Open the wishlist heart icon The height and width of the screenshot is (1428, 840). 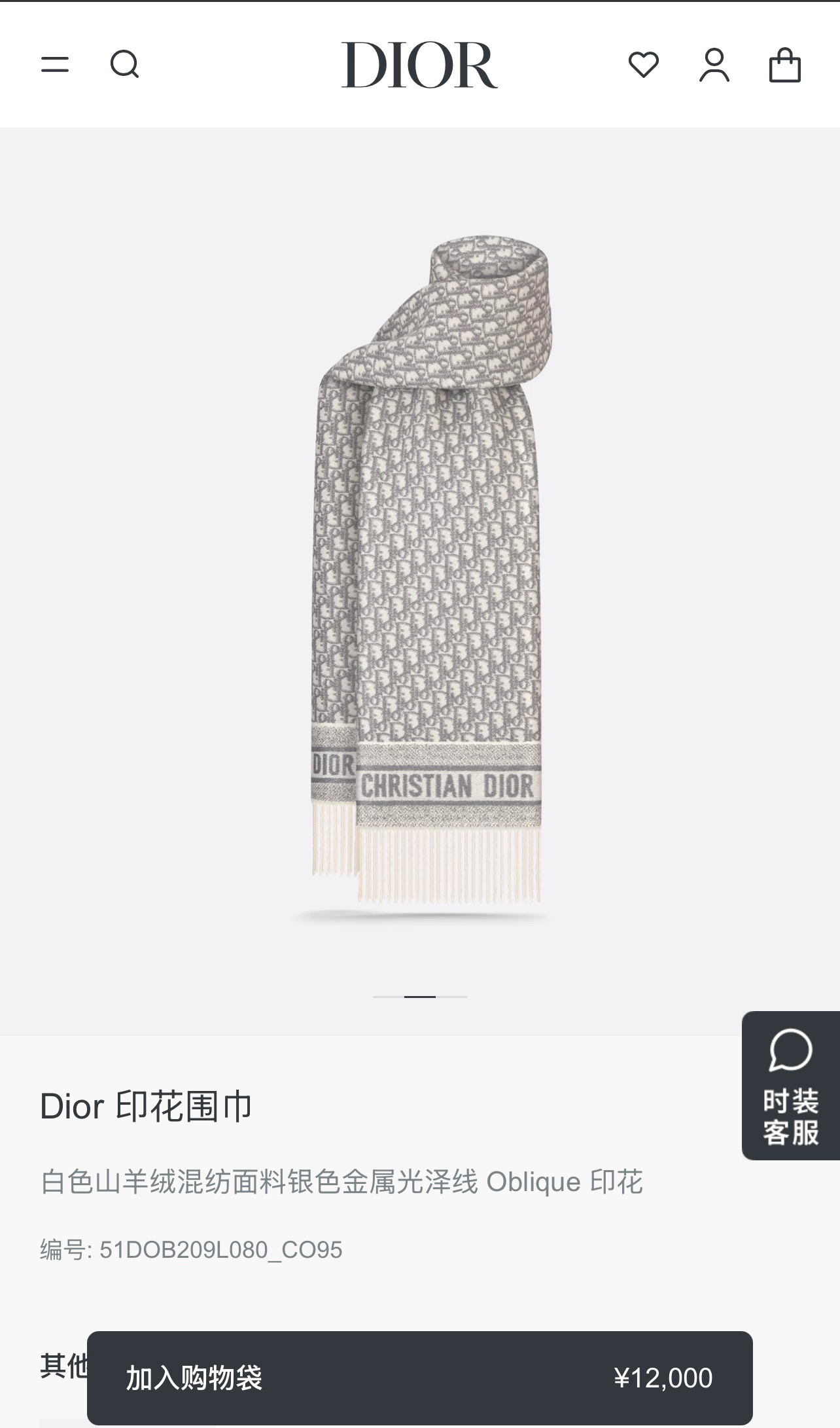[644, 64]
